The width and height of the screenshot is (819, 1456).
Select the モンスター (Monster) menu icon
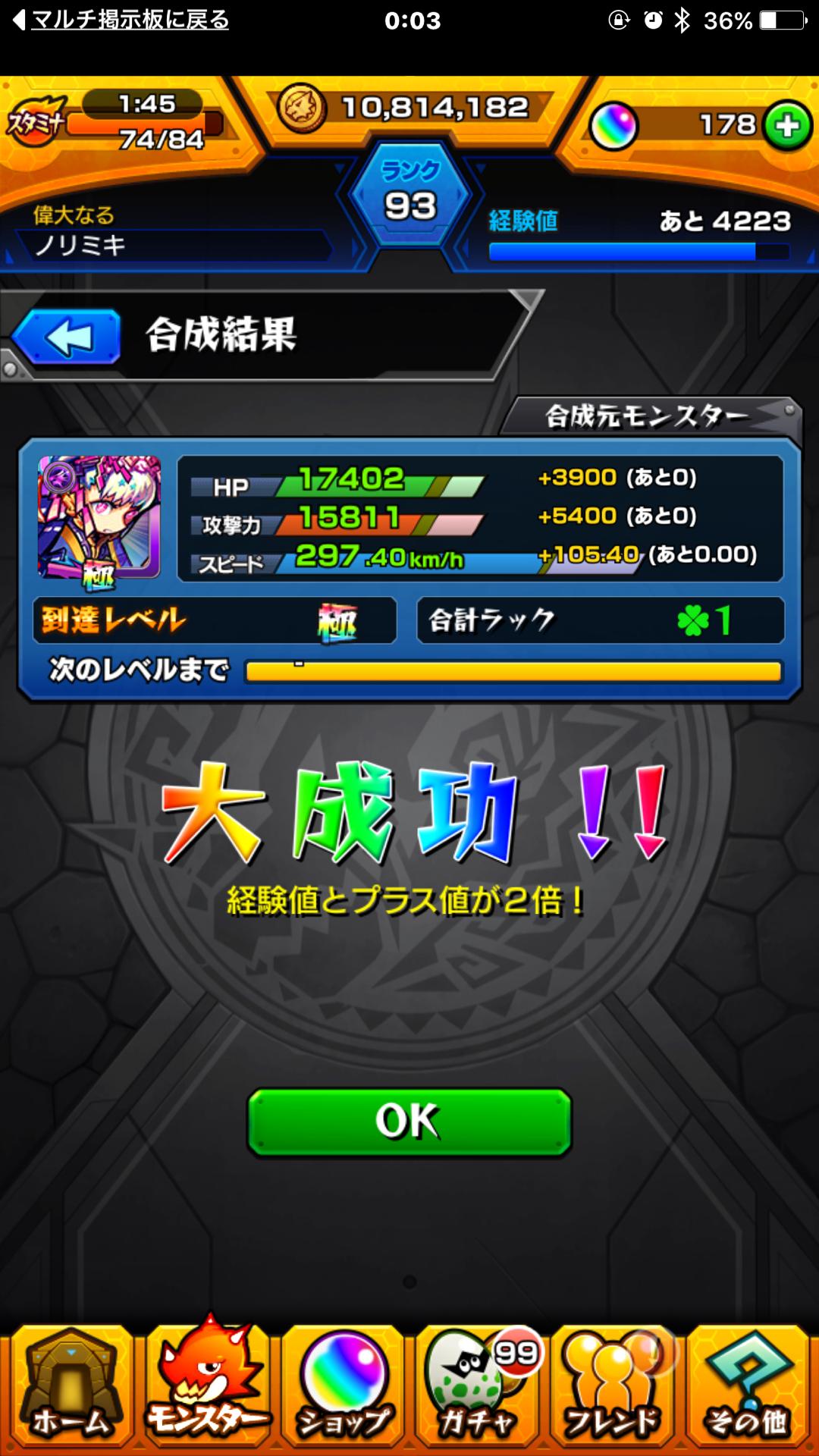tap(205, 1380)
